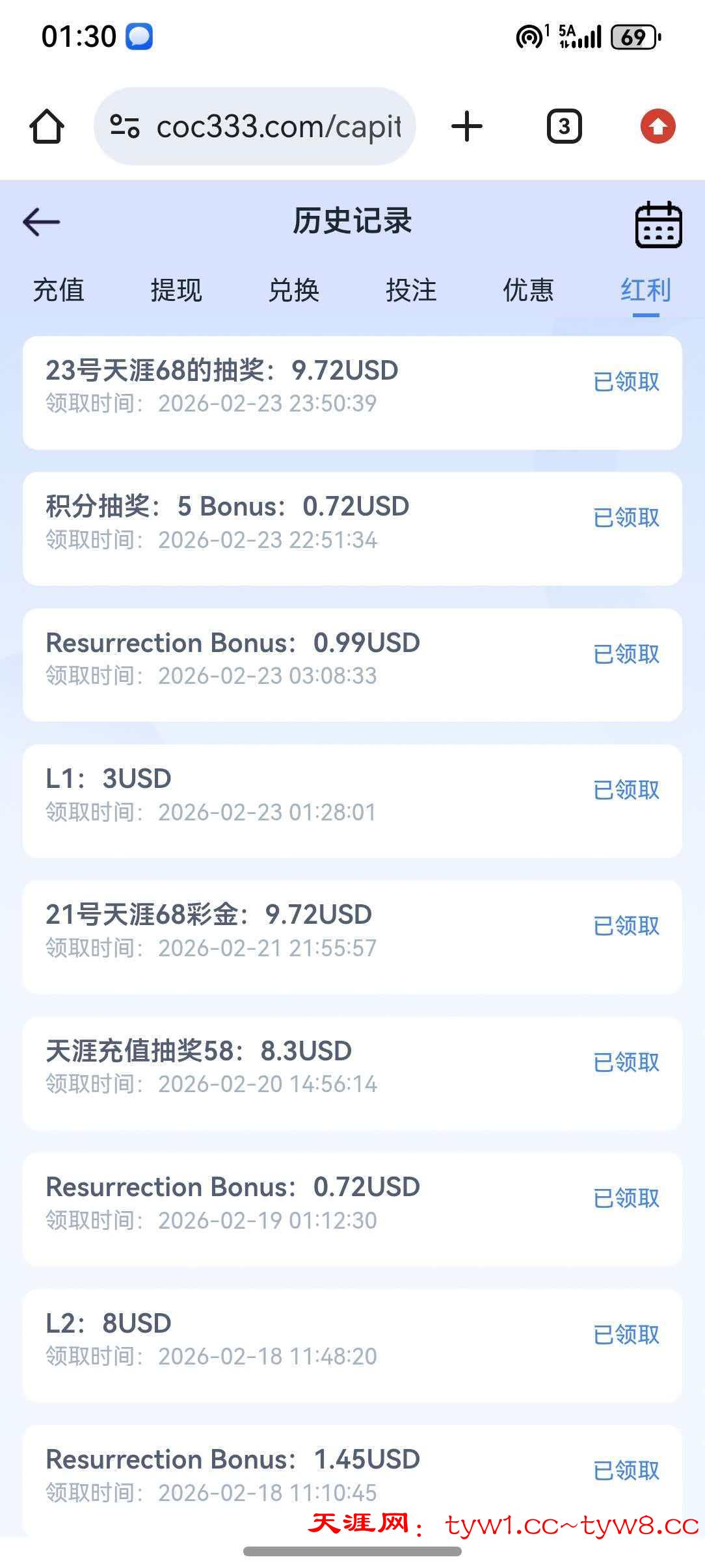
Task: Switch to the 提现 tab
Action: point(176,290)
